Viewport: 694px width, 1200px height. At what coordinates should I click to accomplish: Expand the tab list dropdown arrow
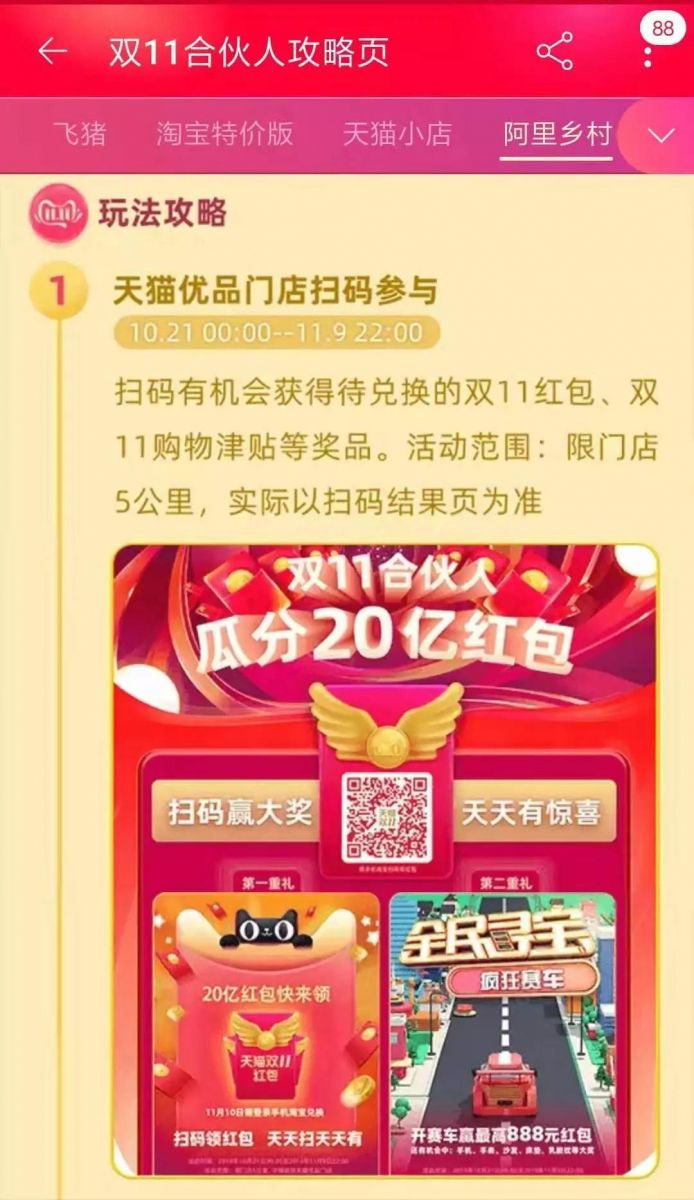pos(661,137)
